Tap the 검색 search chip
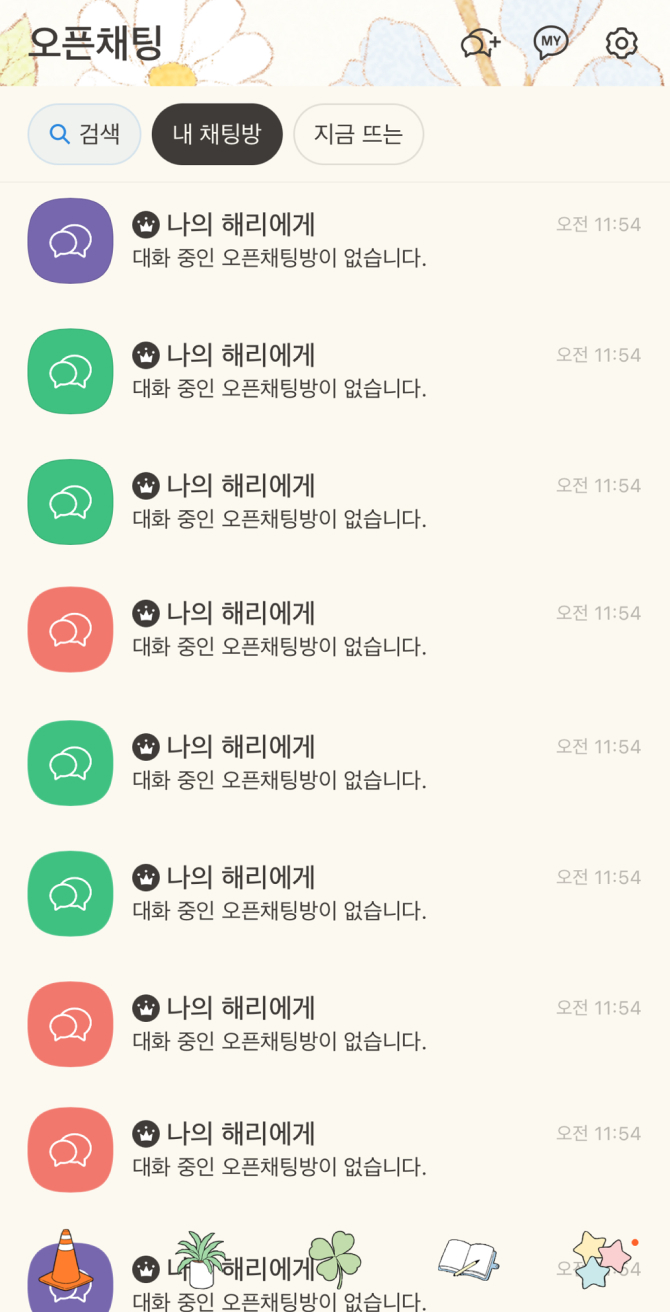This screenshot has width=670, height=1312. pos(84,134)
